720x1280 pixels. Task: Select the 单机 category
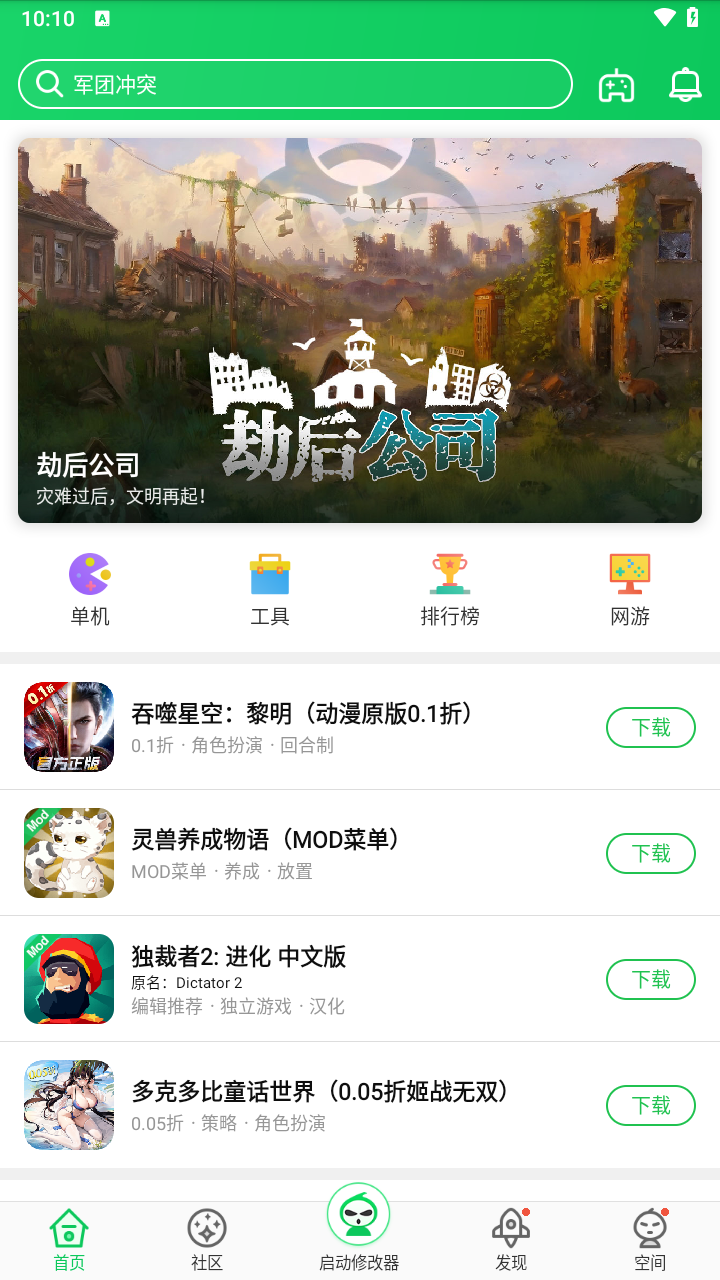tap(90, 590)
